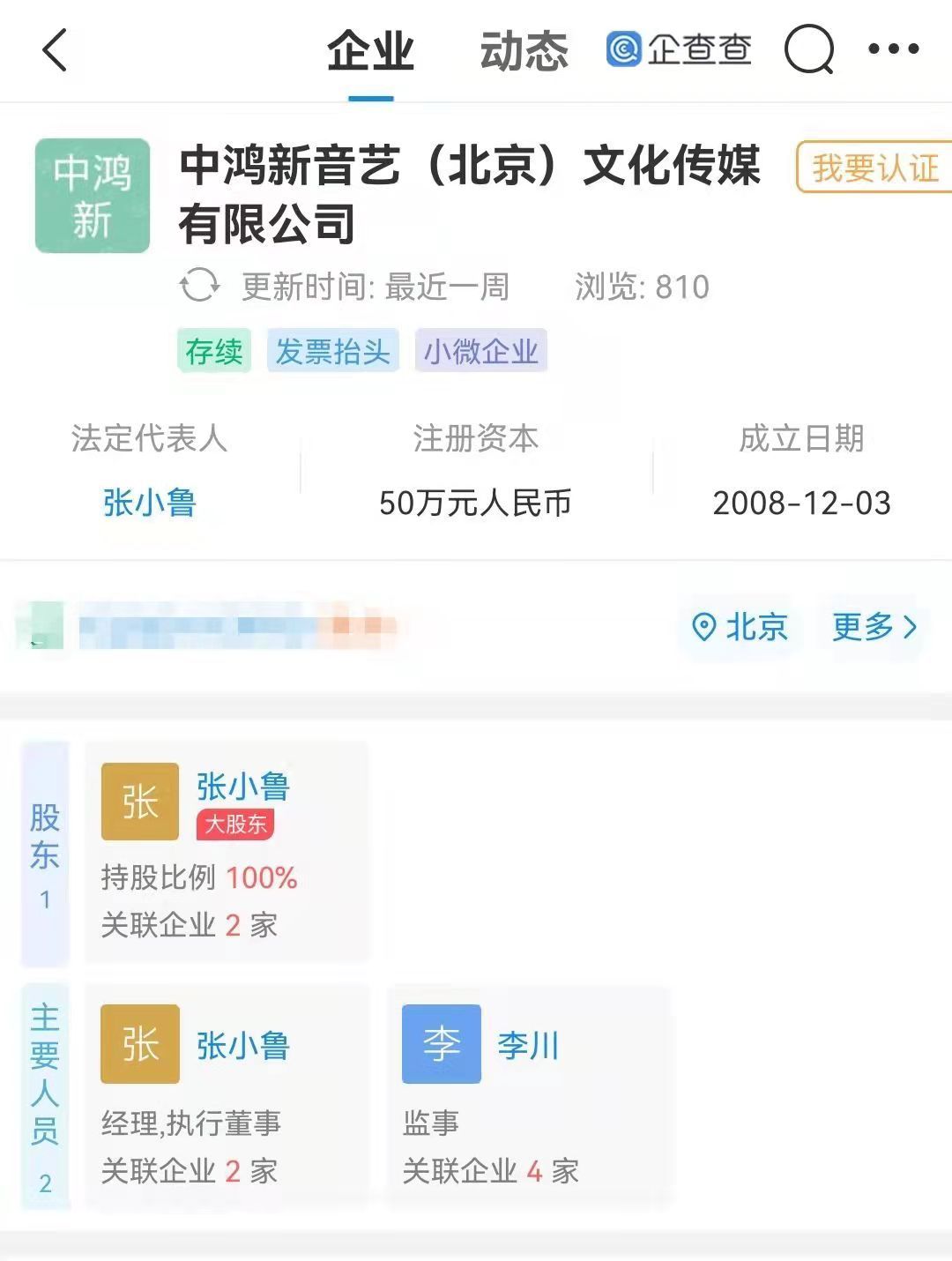Open the three-dot overflow menu
The image size is (952, 1261).
(893, 49)
